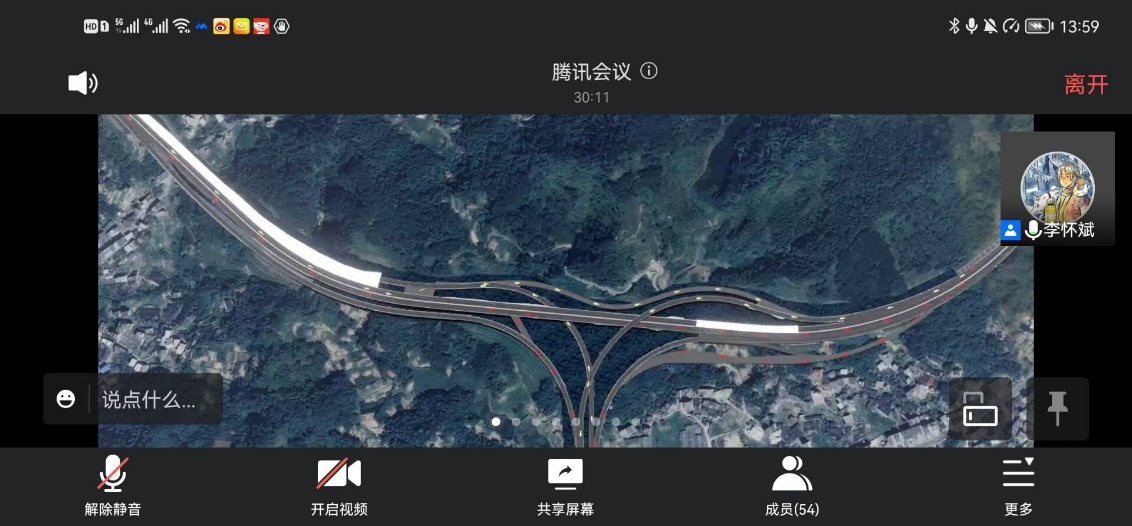This screenshot has width=1132, height=526.
Task: Pin the shared screen view
Action: (x=1057, y=409)
